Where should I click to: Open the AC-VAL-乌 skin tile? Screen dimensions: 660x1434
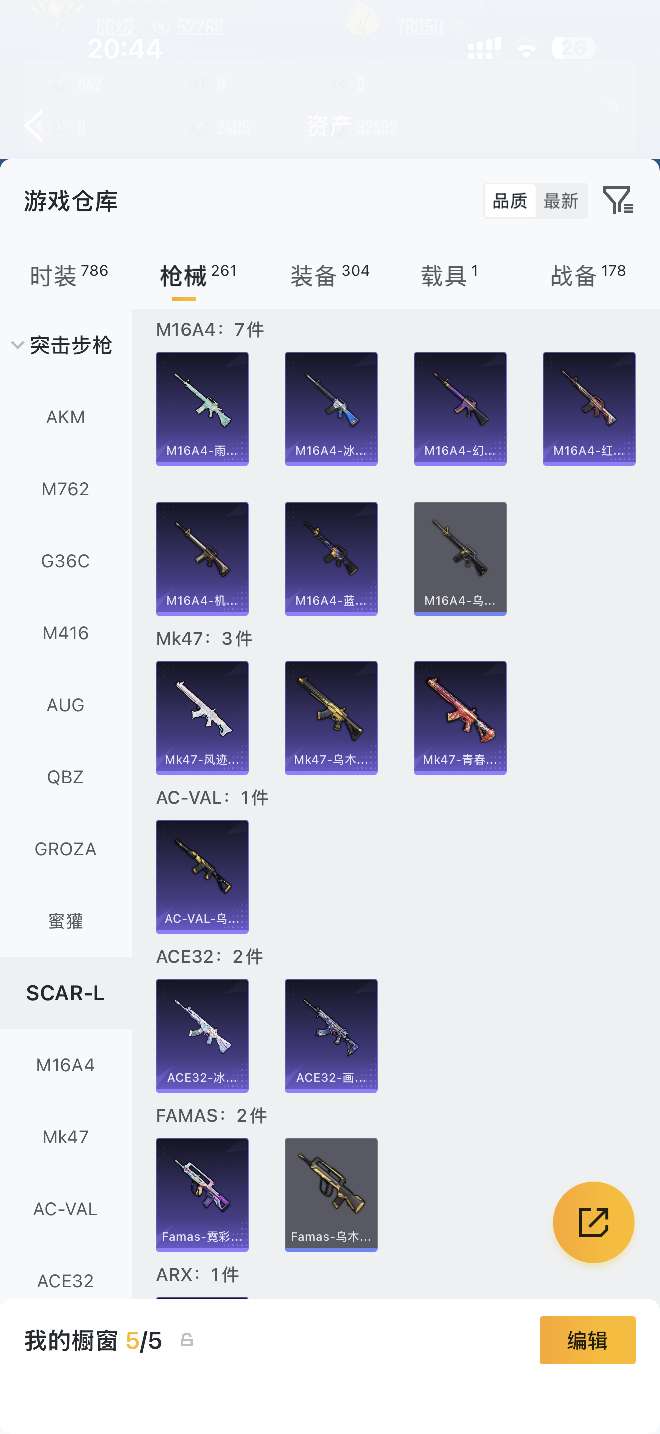point(202,876)
